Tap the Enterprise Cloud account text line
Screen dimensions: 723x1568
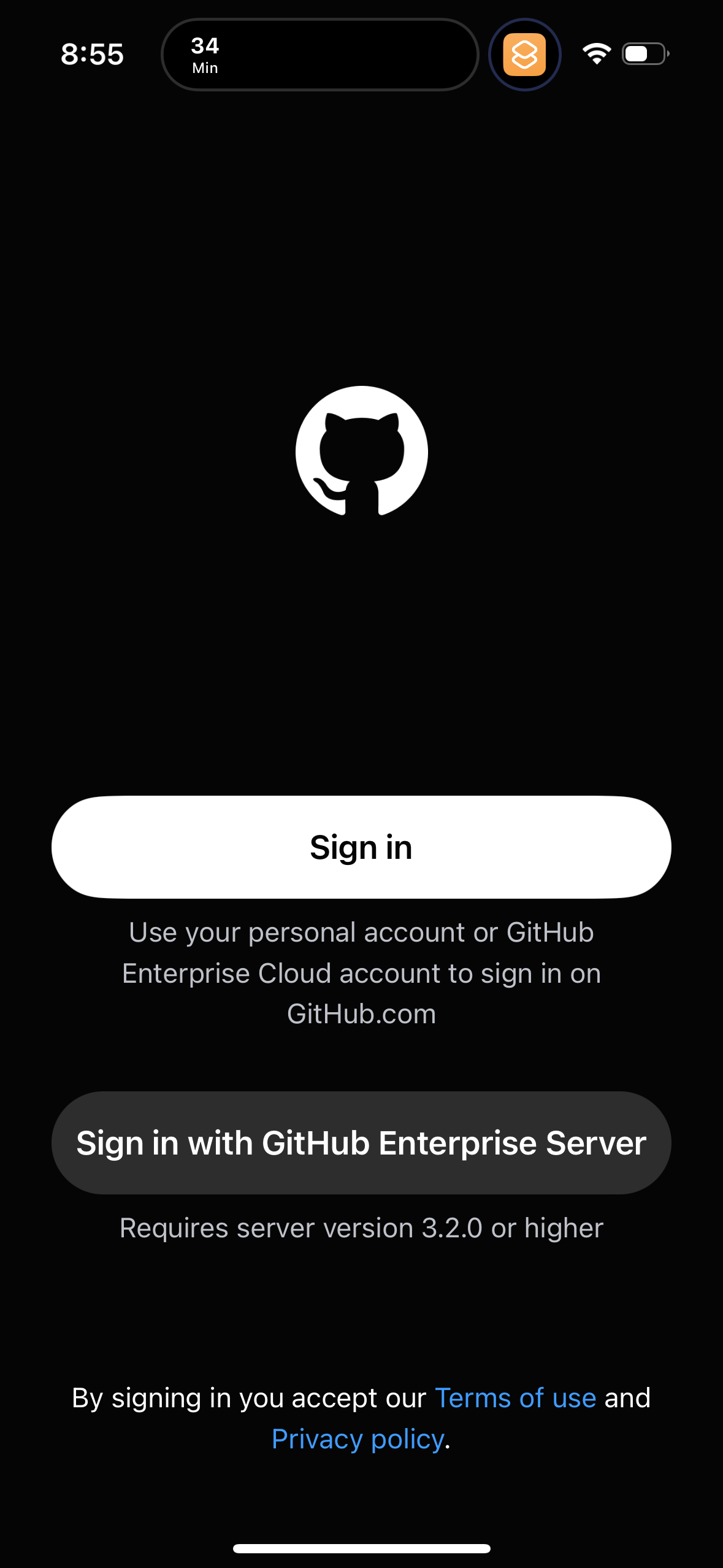[x=362, y=973]
